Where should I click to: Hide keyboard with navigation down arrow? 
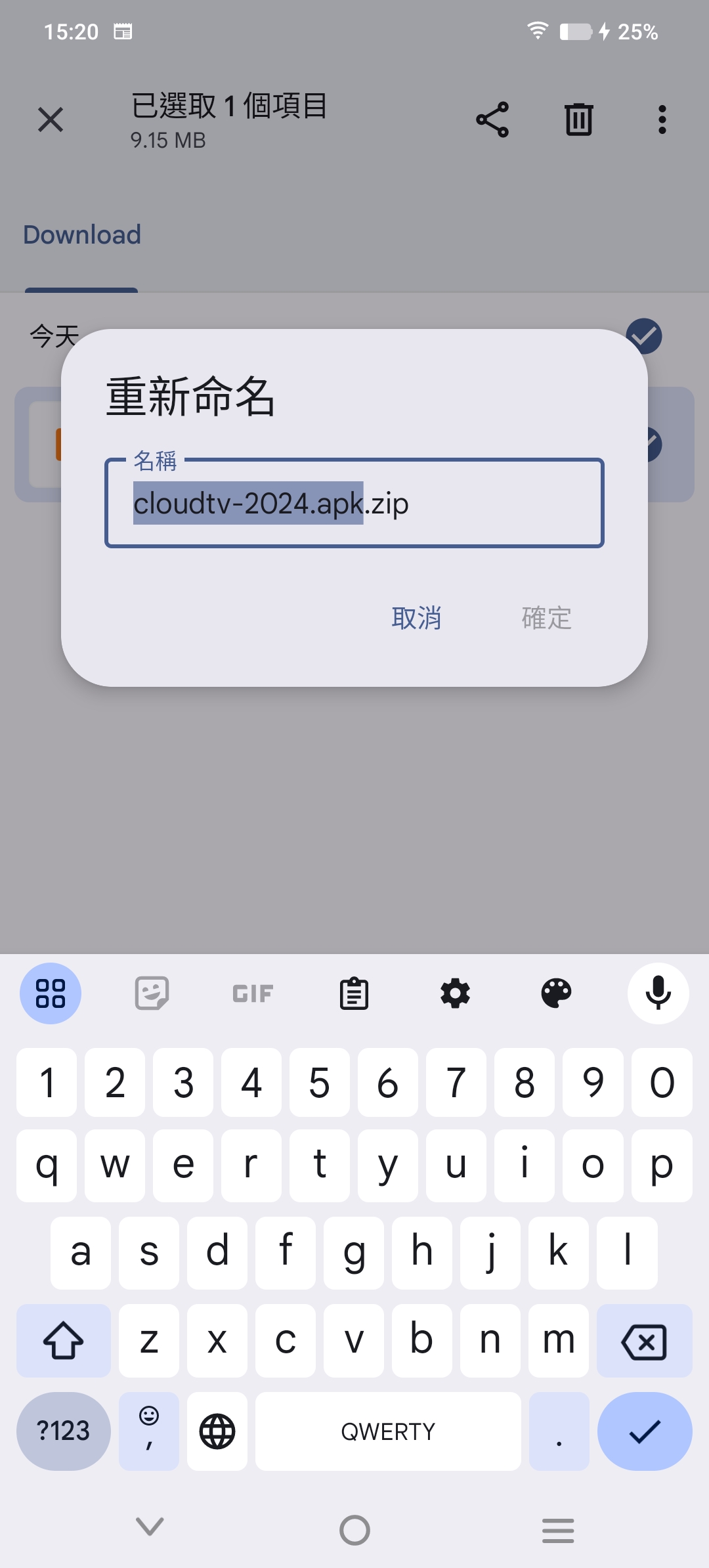click(x=150, y=1527)
